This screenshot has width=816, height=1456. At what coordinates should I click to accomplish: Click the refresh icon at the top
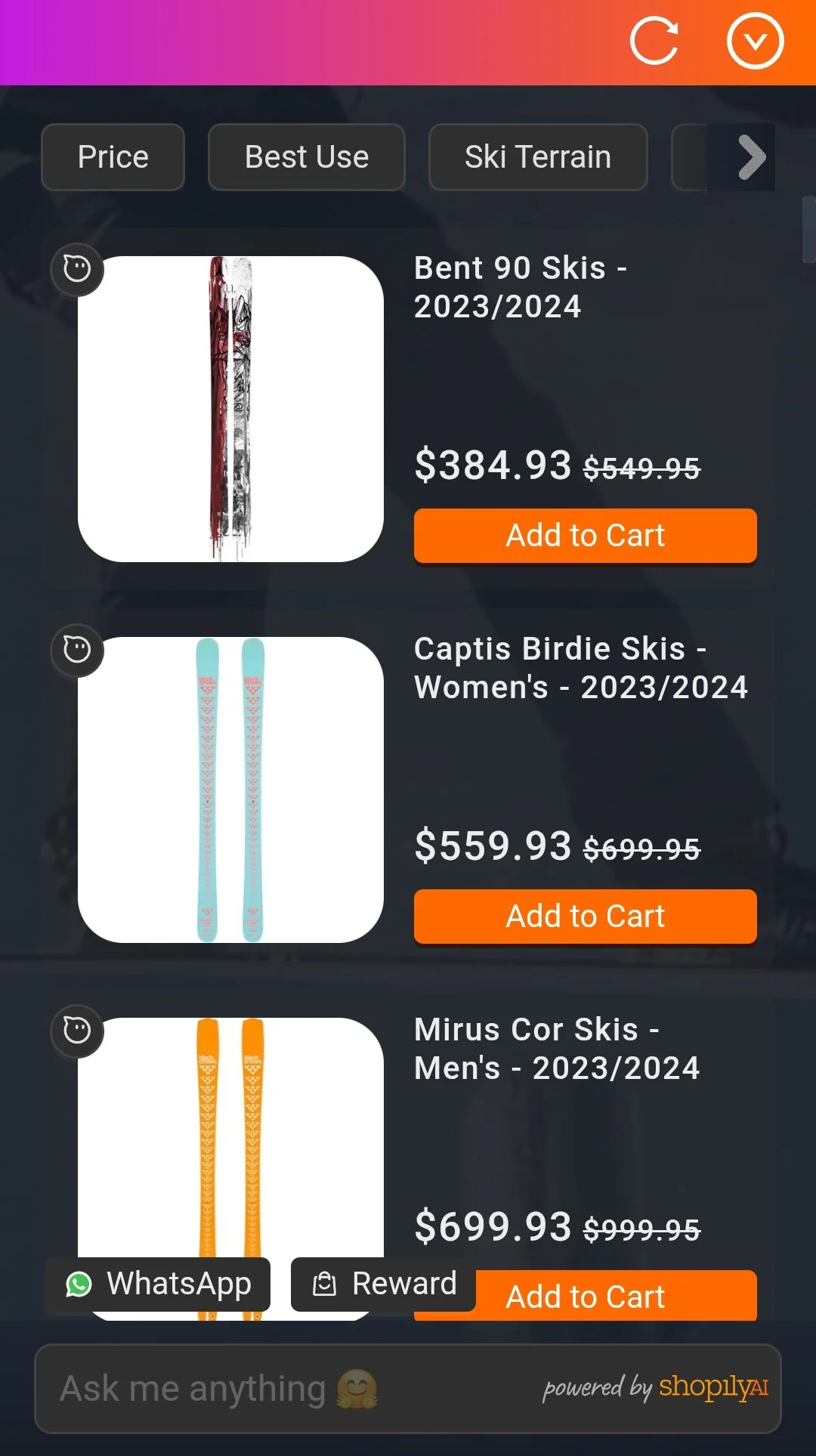click(x=653, y=42)
